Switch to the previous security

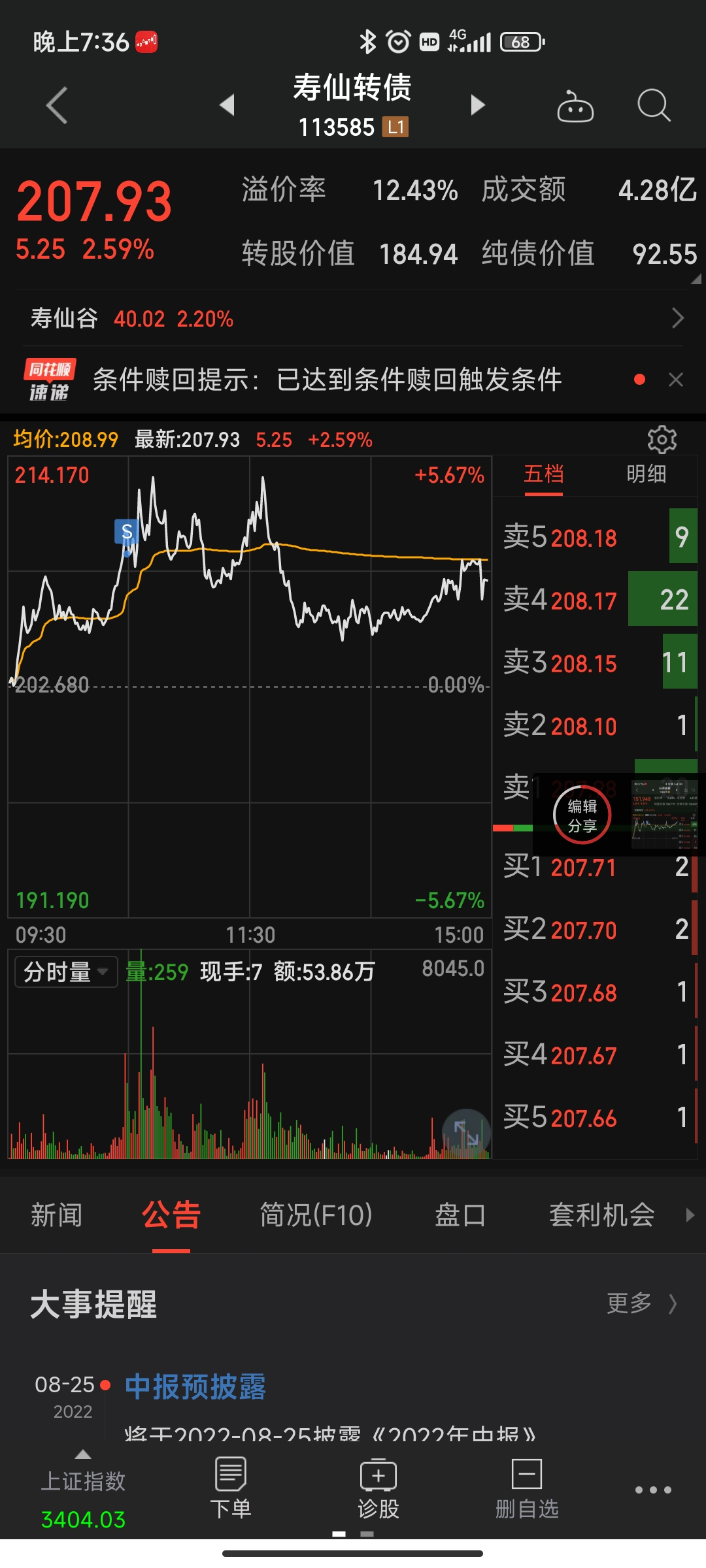[x=227, y=105]
